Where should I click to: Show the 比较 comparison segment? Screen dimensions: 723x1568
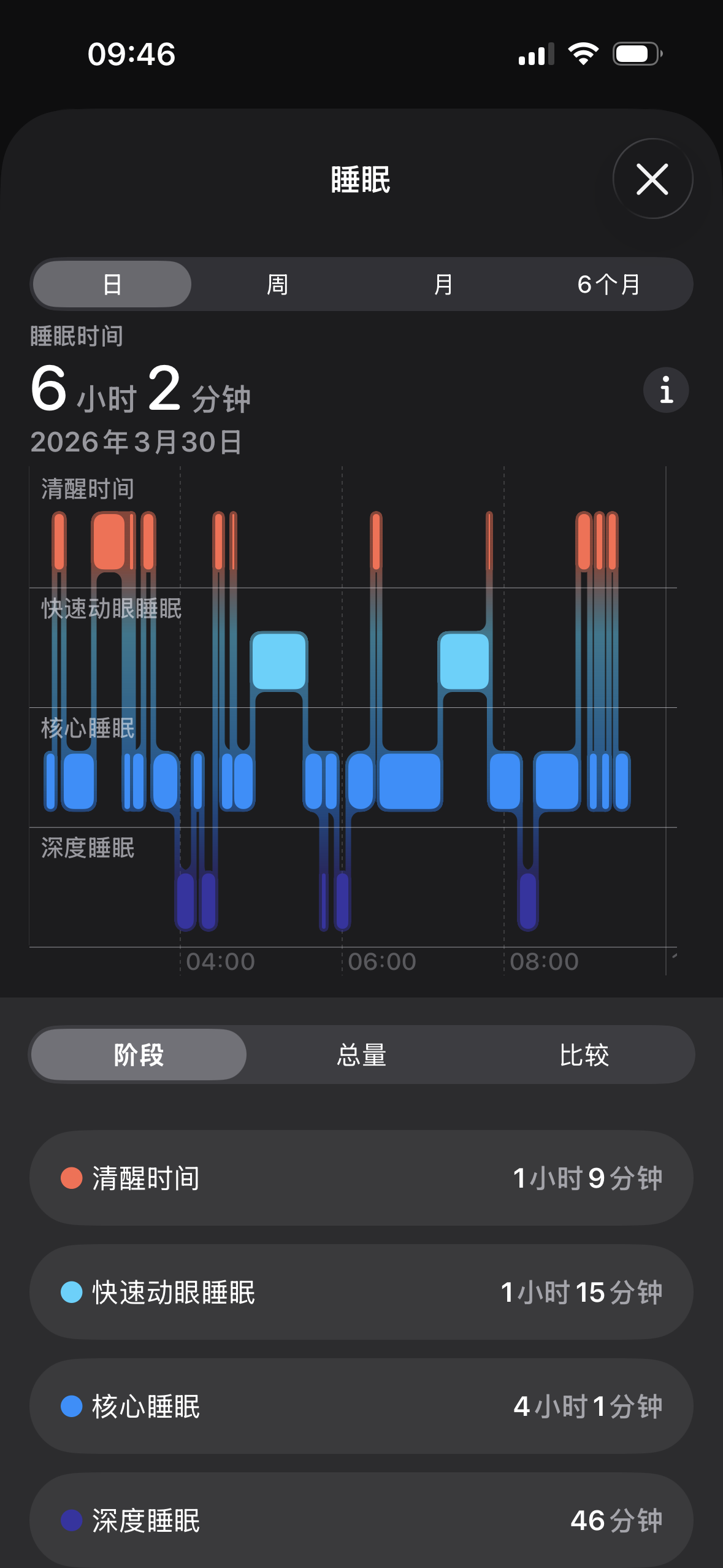click(x=584, y=1055)
